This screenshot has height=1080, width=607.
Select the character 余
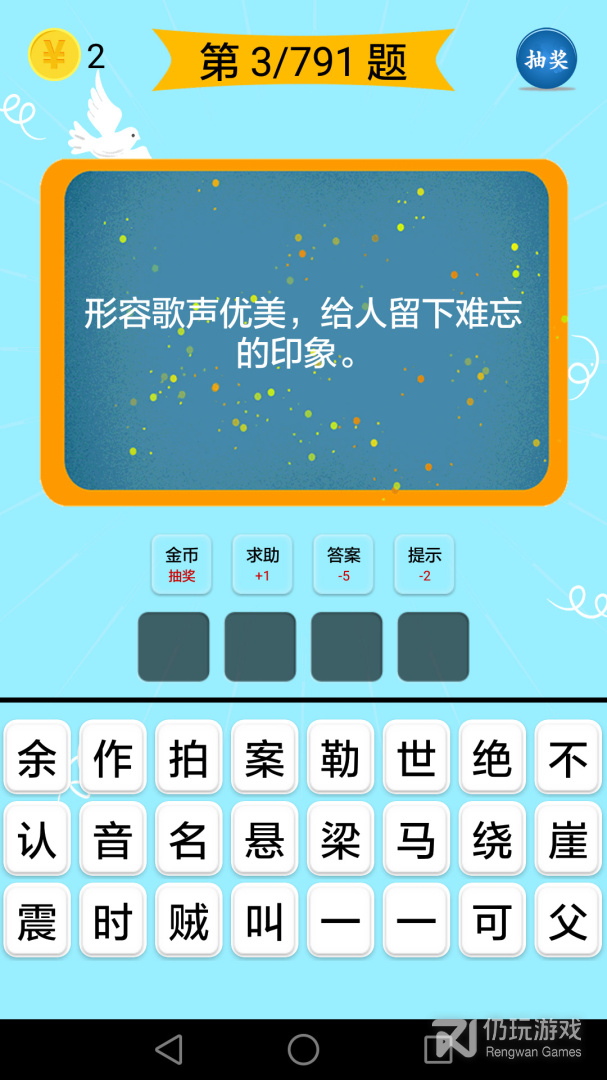[37, 758]
